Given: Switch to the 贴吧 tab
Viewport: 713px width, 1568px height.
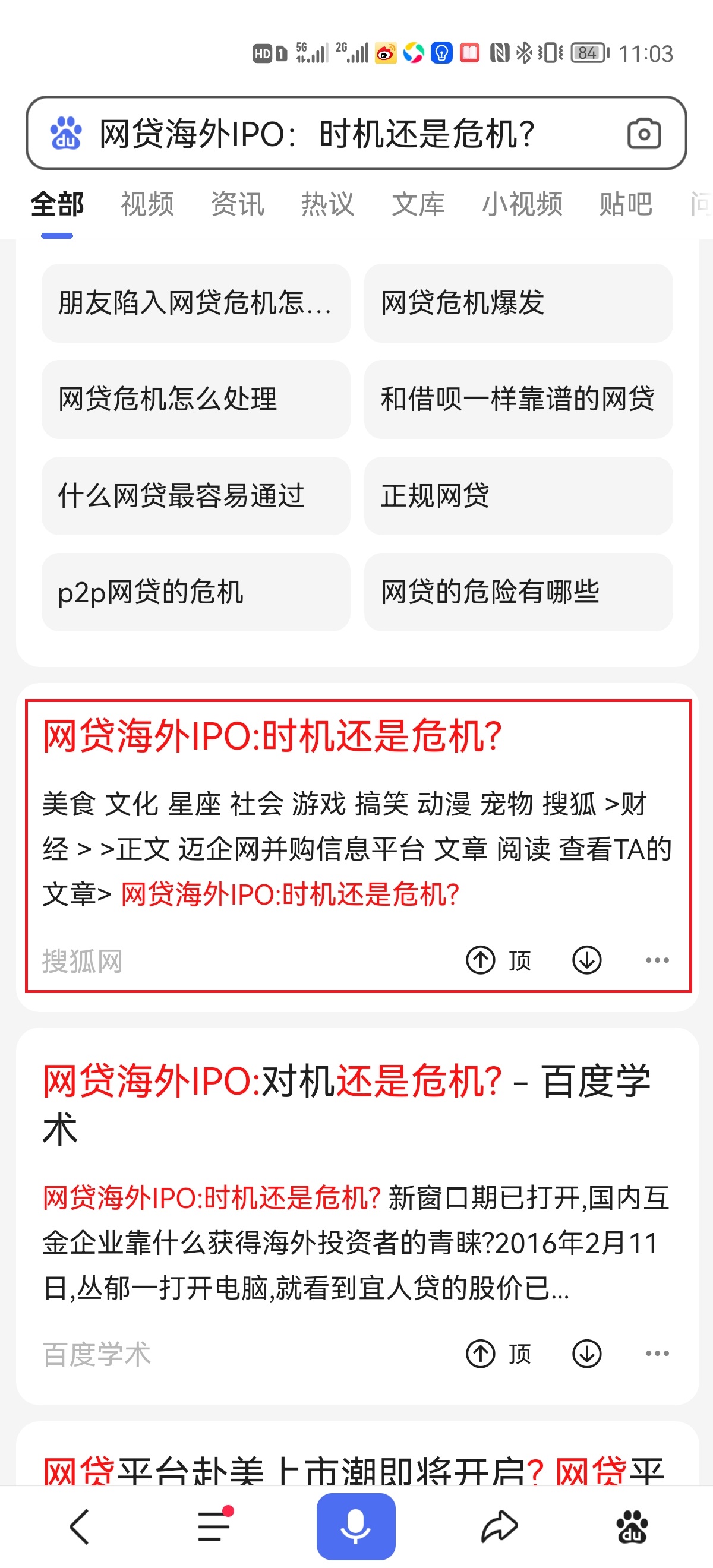Looking at the screenshot, I should tap(625, 204).
